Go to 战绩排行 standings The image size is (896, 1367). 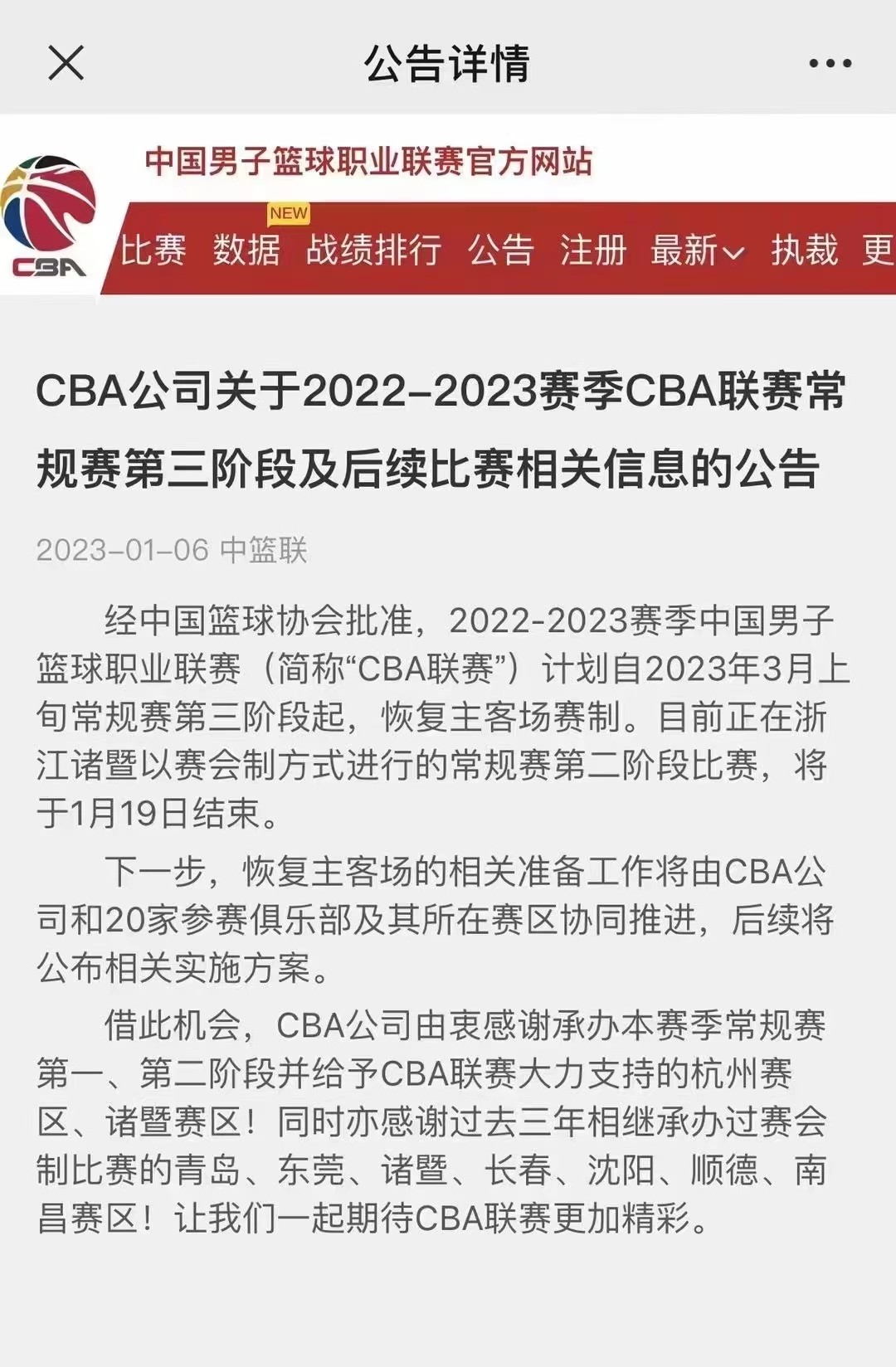(x=373, y=250)
